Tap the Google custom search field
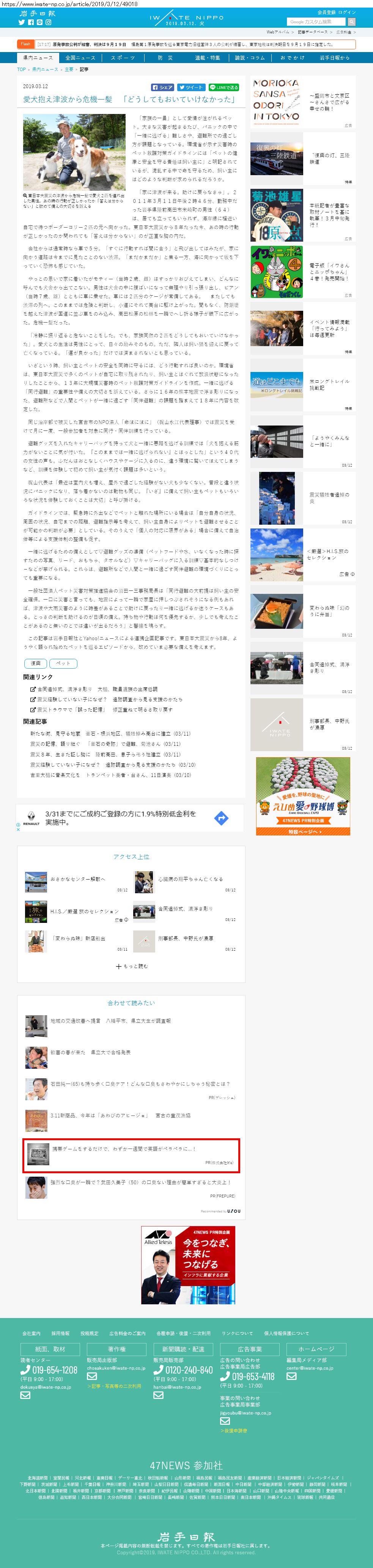 click(316, 22)
